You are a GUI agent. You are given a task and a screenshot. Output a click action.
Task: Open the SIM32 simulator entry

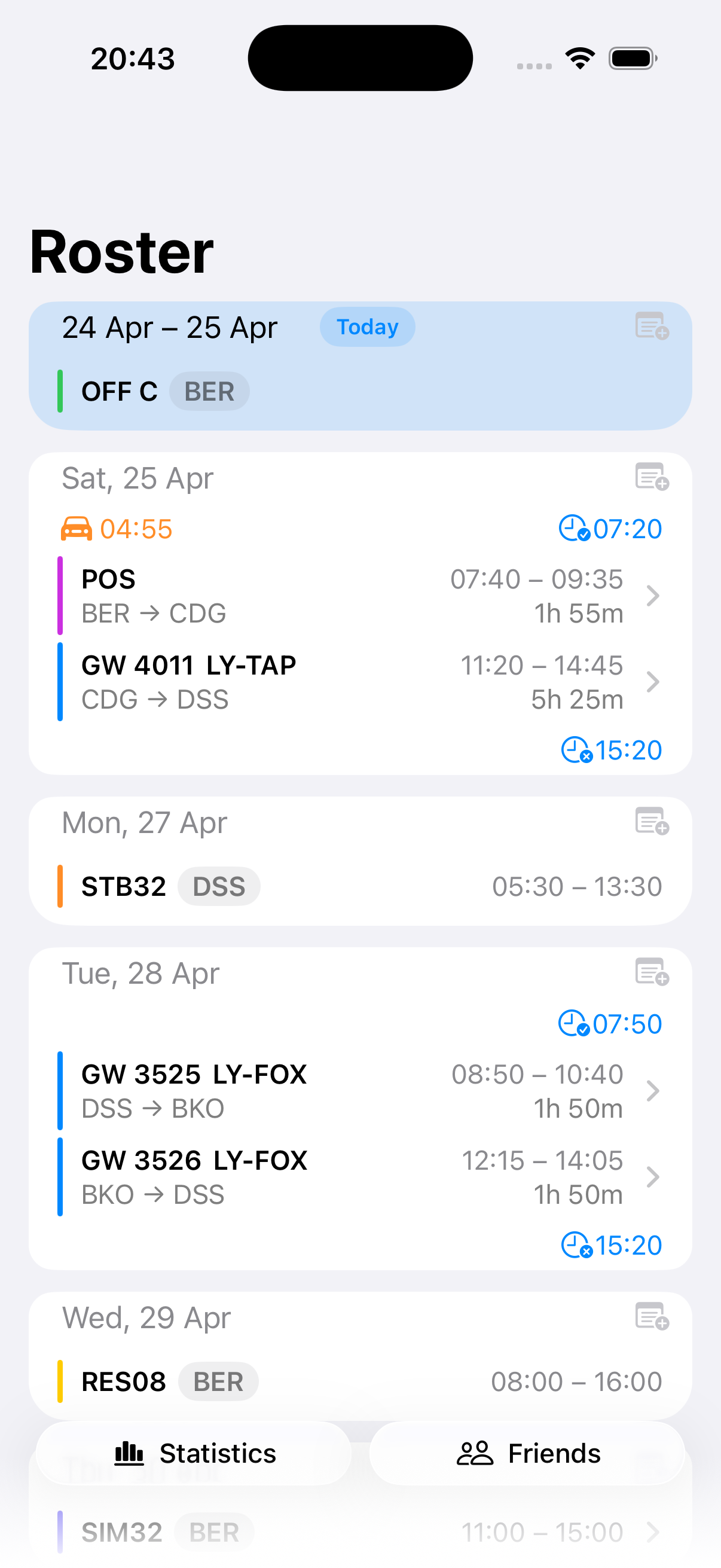[359, 1532]
